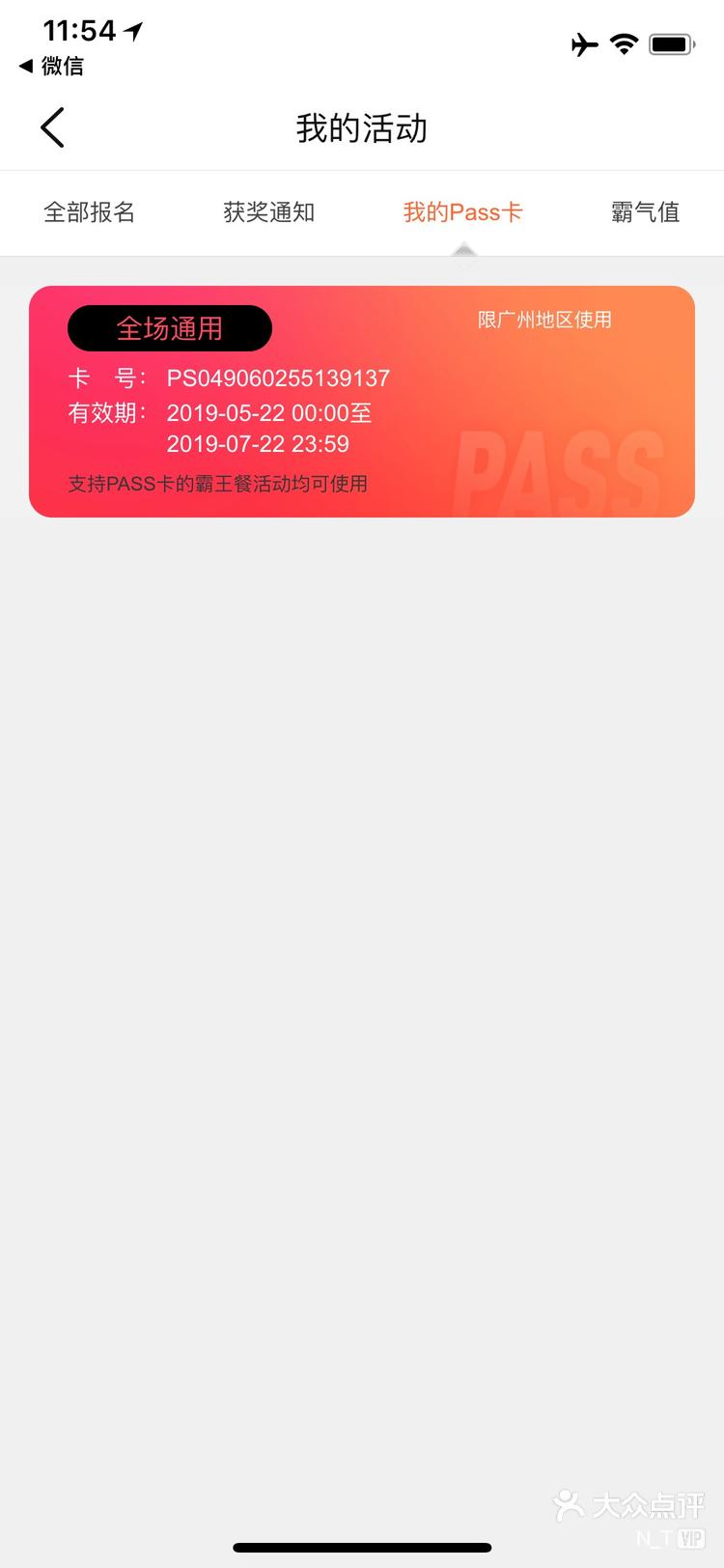Switch to the 全部报名 tab

click(x=89, y=212)
